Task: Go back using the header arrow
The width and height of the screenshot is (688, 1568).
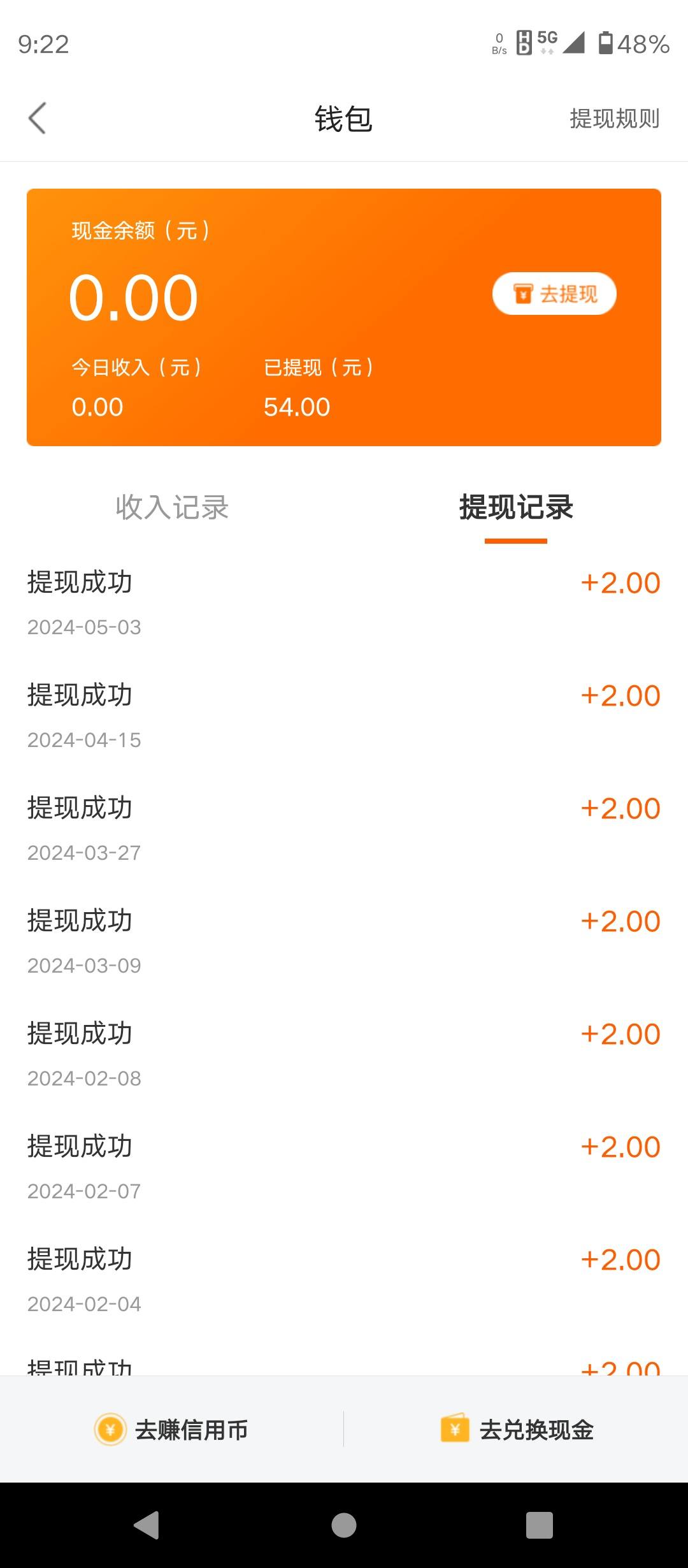Action: pyautogui.click(x=38, y=119)
